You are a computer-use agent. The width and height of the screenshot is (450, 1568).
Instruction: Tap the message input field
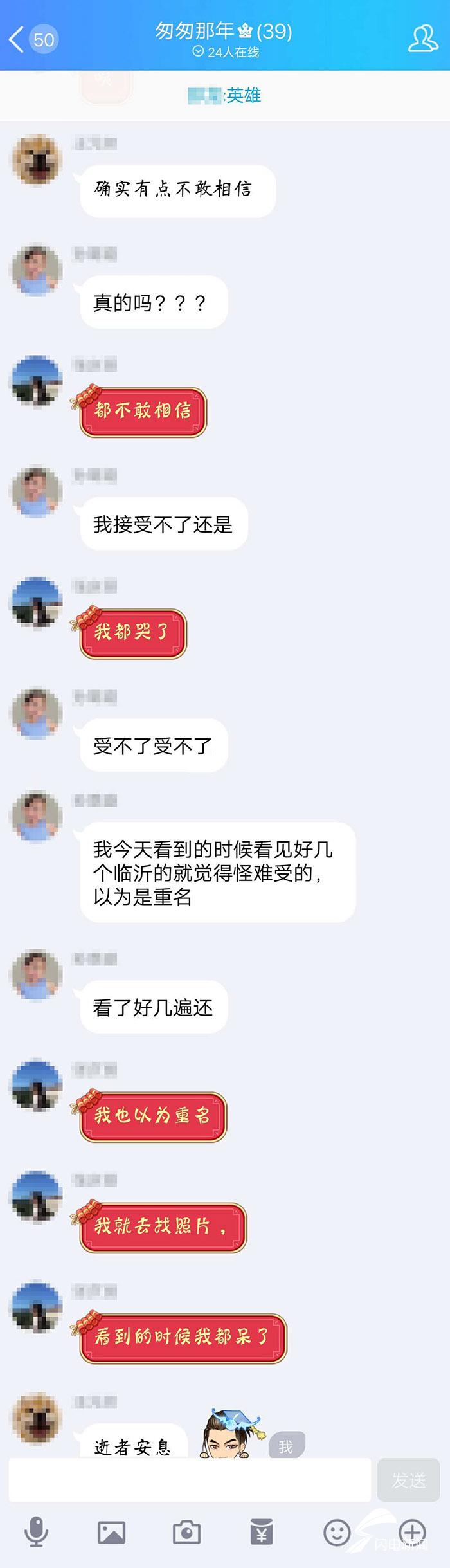(190, 1480)
